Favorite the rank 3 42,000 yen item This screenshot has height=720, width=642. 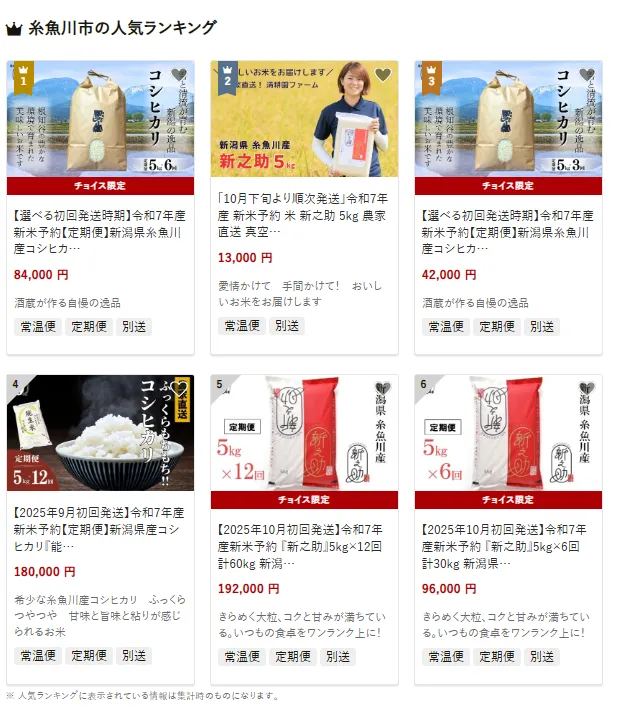coord(587,75)
